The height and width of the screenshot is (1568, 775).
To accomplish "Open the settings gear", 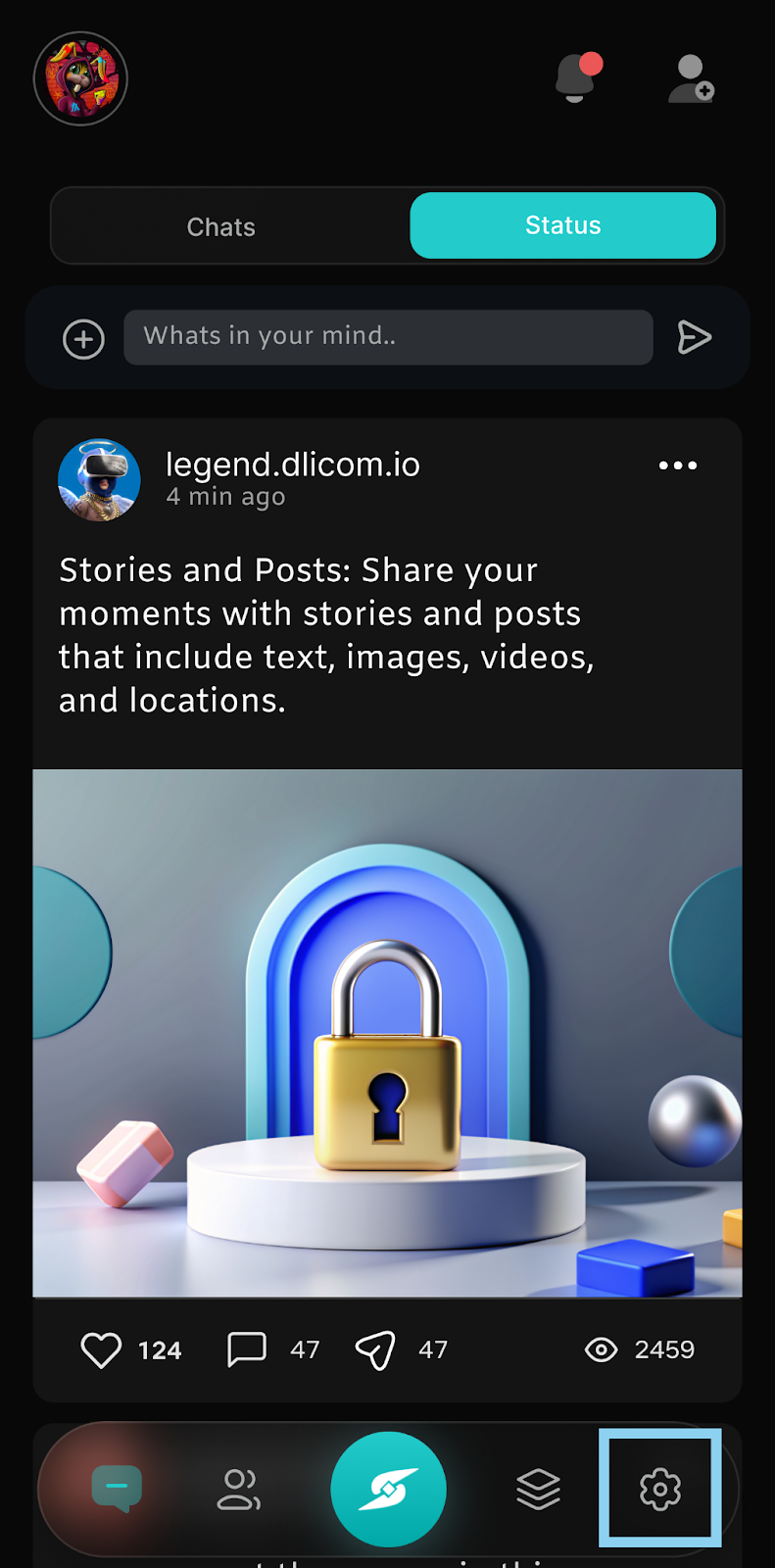I will click(x=660, y=1489).
